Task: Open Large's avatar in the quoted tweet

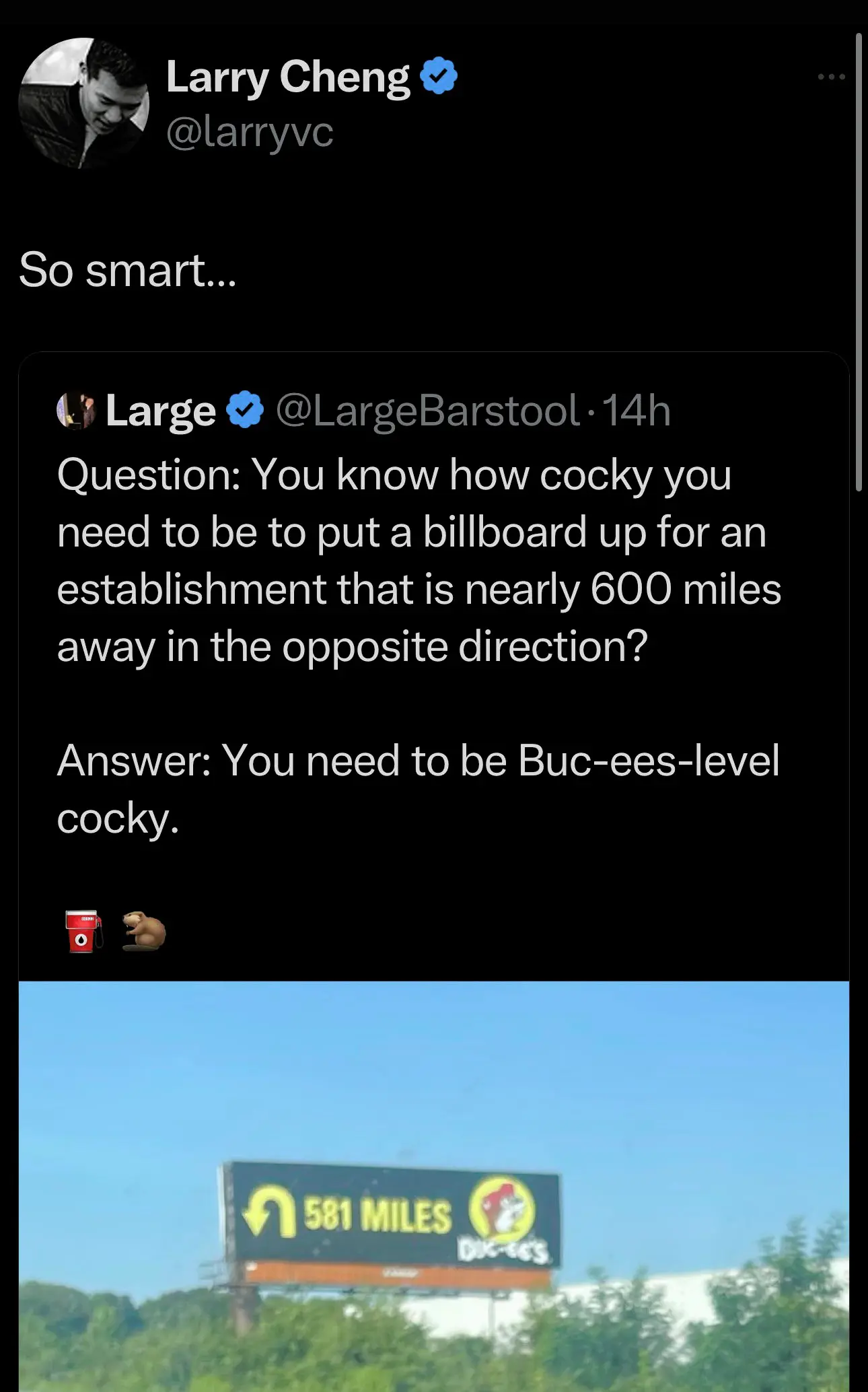Action: click(74, 411)
